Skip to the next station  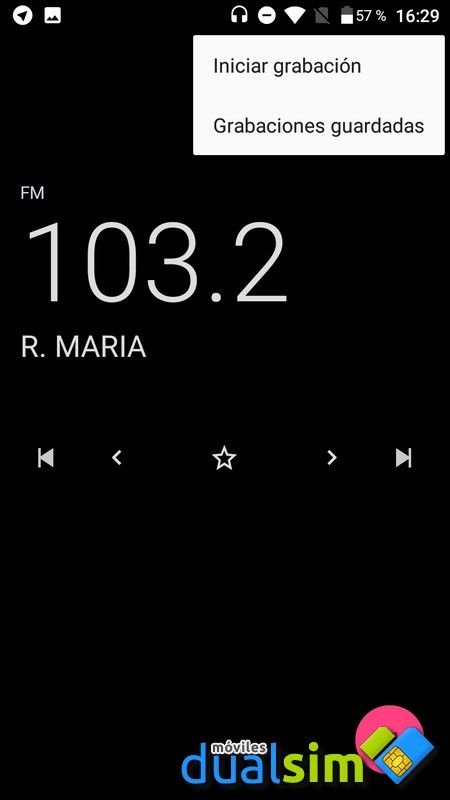404,458
